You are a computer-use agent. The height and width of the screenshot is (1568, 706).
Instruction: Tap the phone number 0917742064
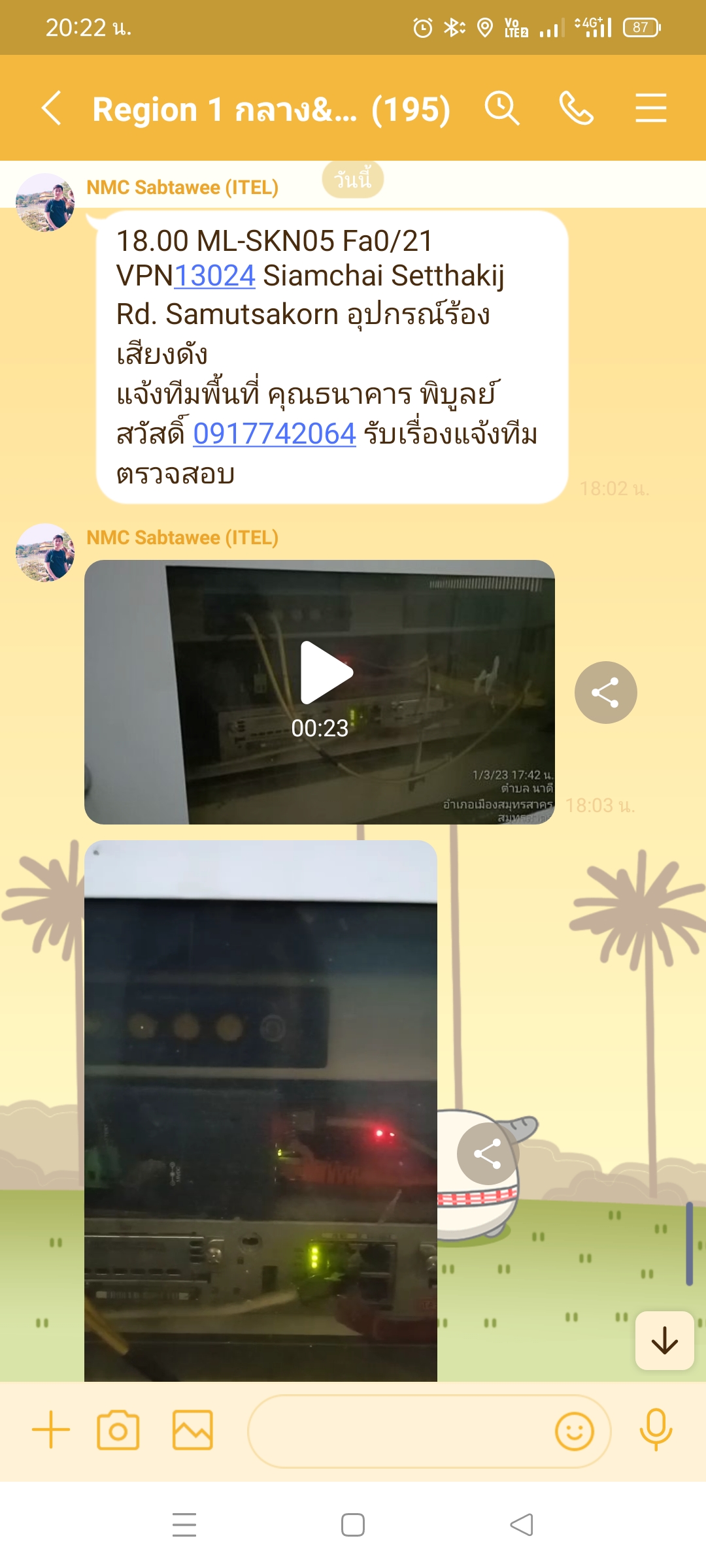(x=275, y=434)
